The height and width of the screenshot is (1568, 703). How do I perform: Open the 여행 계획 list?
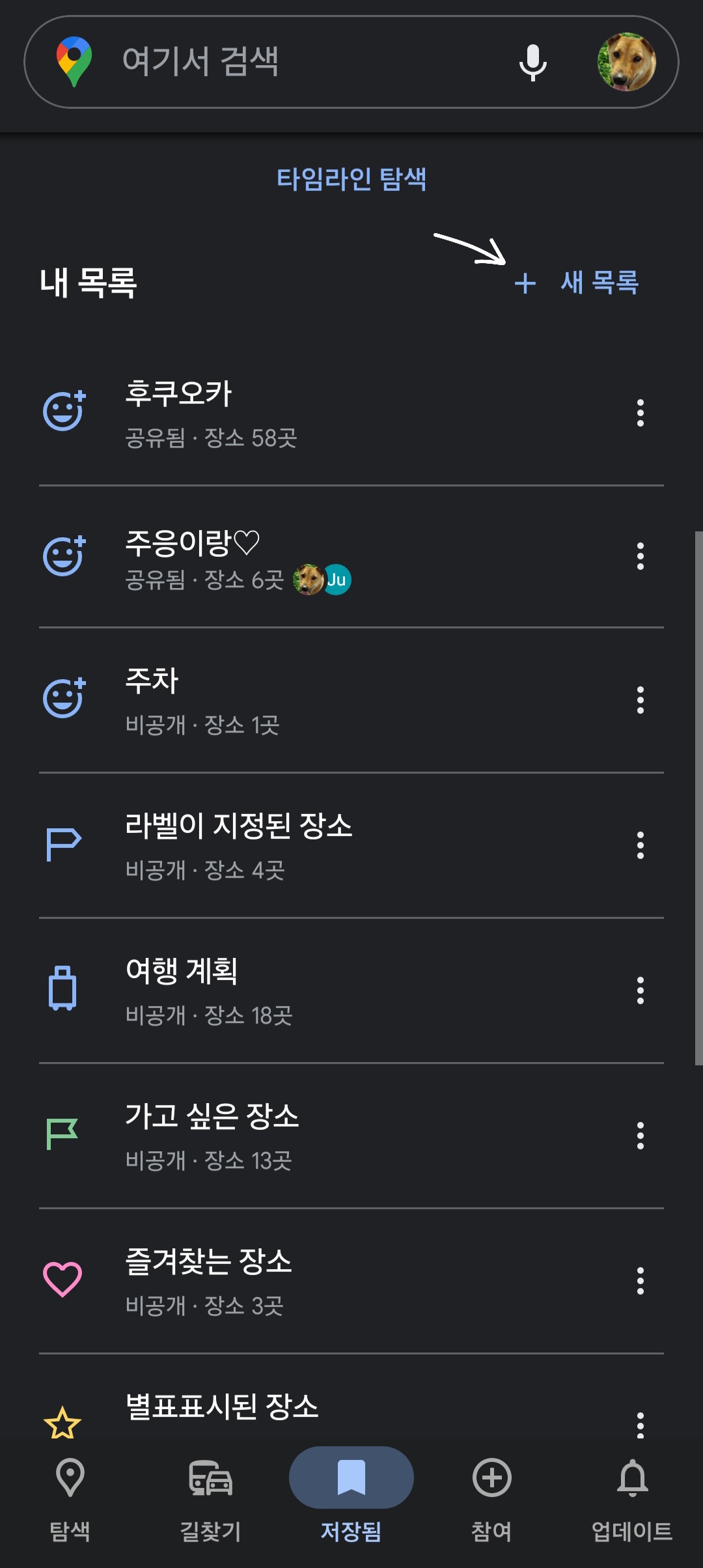tap(260, 990)
